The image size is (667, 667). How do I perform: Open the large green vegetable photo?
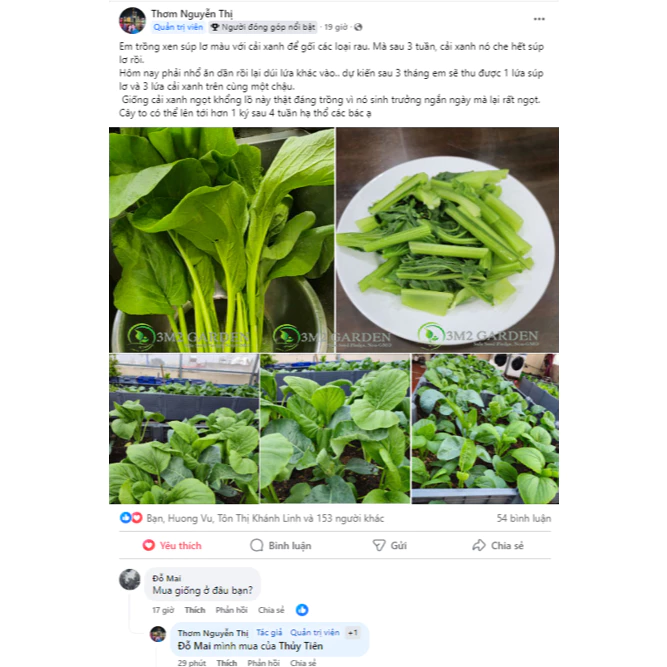pos(221,239)
